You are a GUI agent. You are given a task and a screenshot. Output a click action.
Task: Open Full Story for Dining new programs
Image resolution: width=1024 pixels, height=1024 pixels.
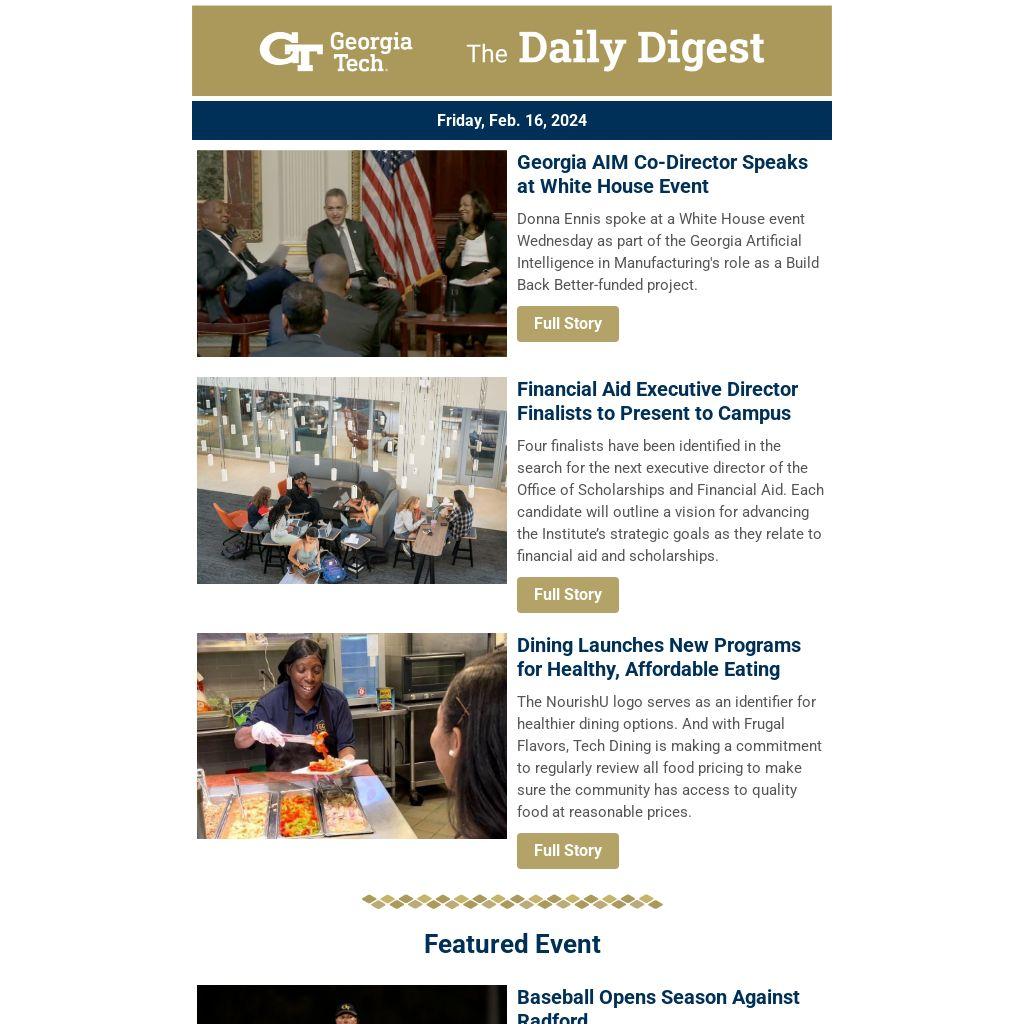[567, 851]
